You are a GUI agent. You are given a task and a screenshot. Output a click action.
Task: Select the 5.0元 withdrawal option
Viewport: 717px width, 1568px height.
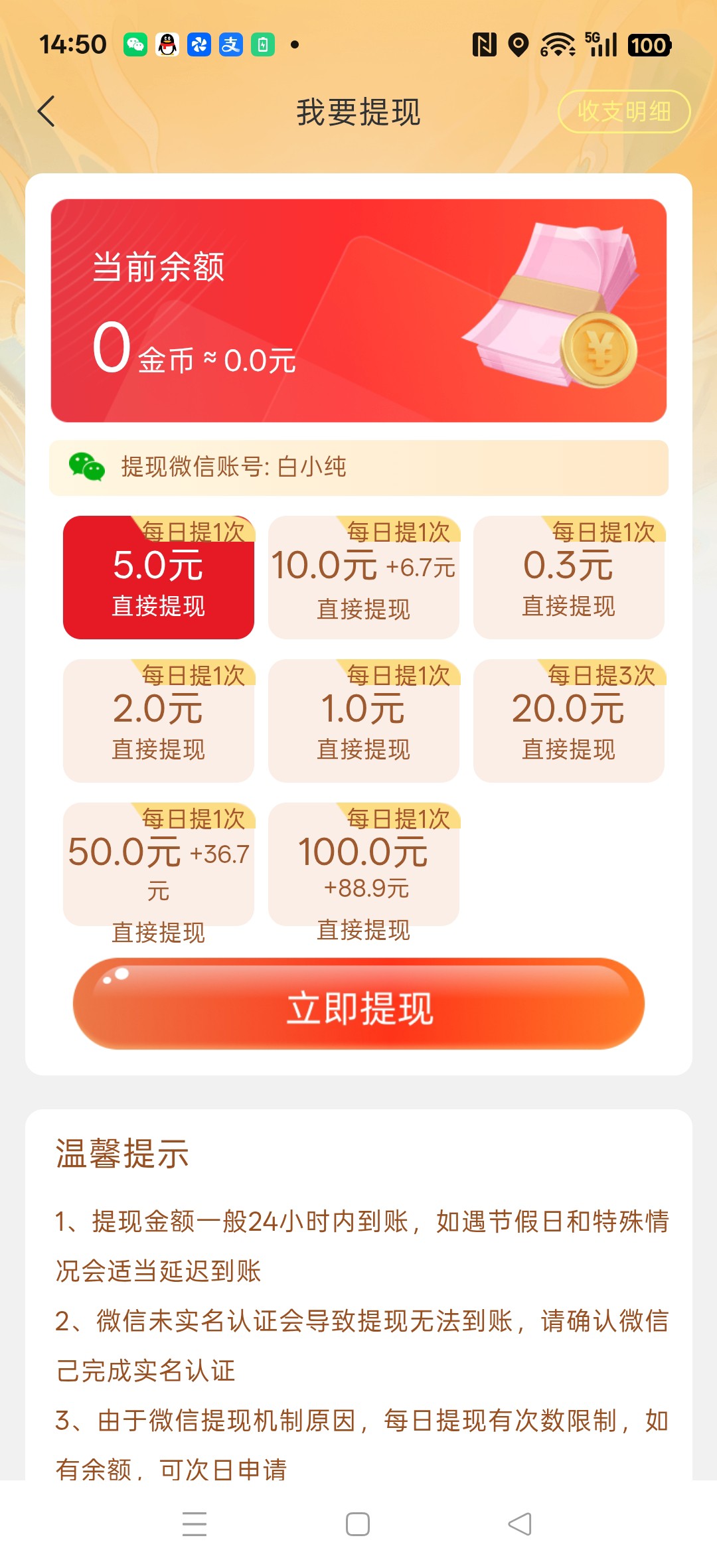click(x=159, y=578)
